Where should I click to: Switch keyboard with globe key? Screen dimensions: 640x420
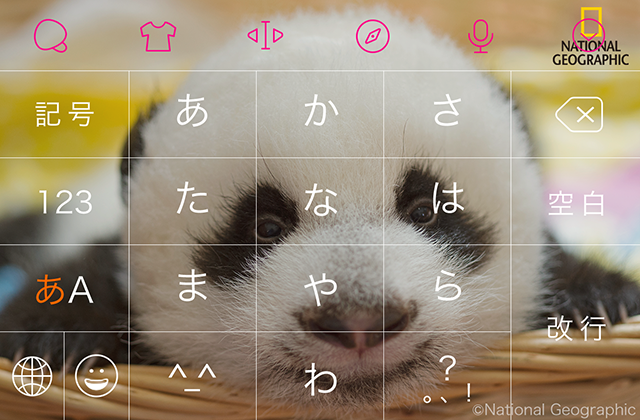[32, 376]
